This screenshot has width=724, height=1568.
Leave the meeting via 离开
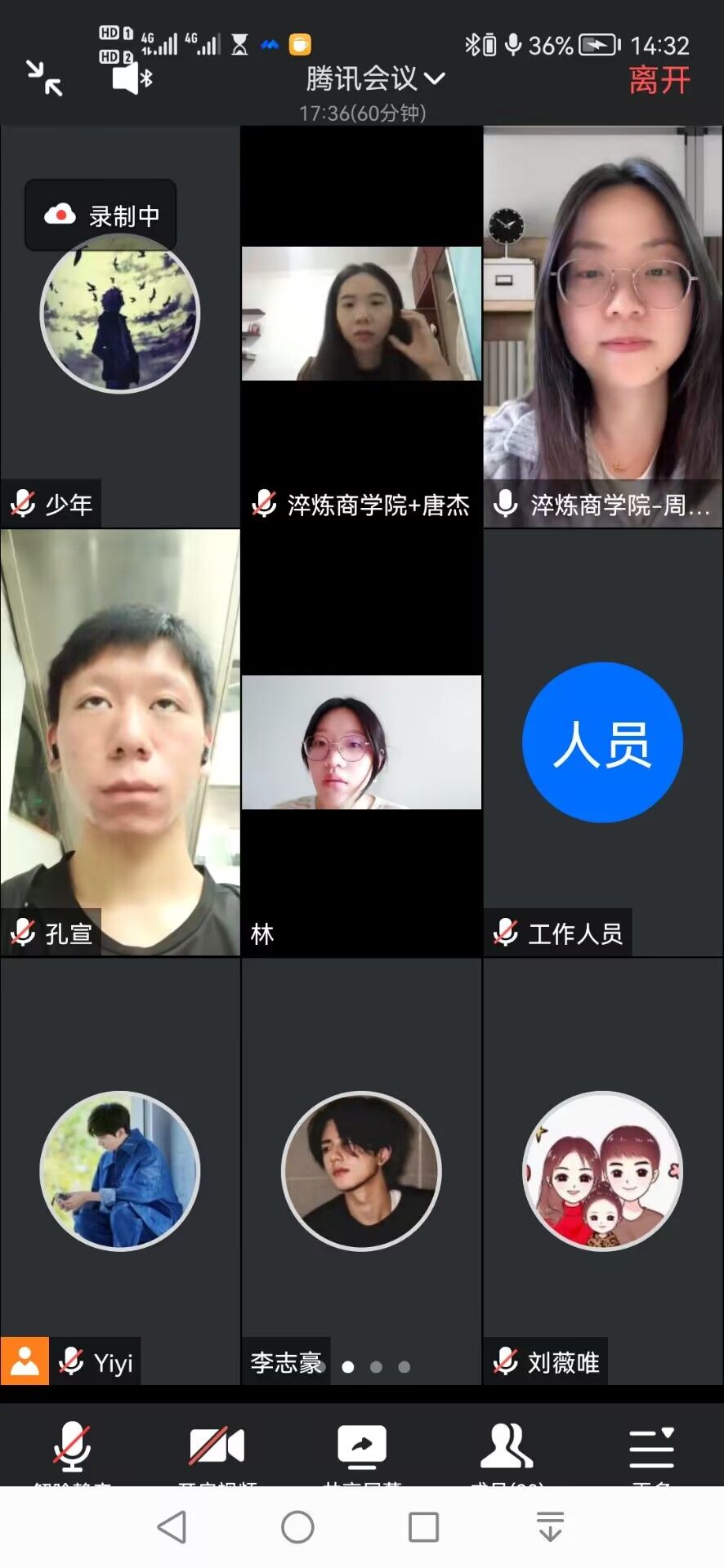point(659,81)
